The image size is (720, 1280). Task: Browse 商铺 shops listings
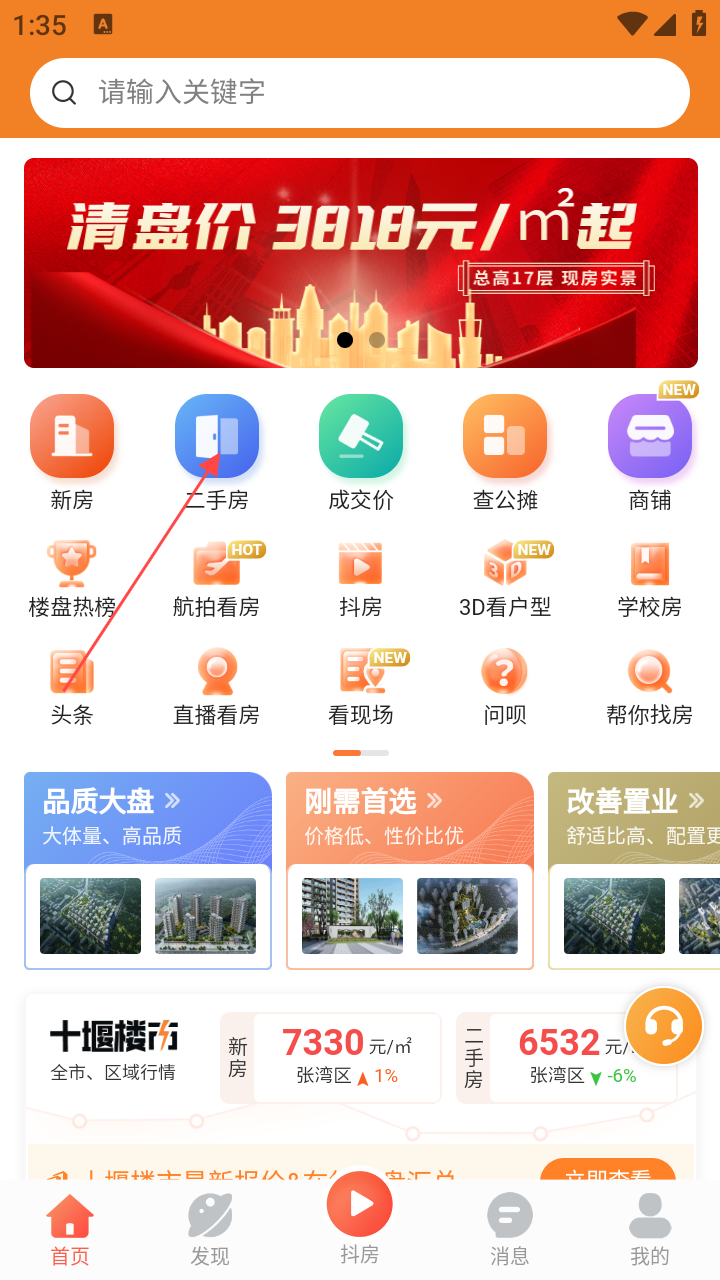(x=649, y=450)
